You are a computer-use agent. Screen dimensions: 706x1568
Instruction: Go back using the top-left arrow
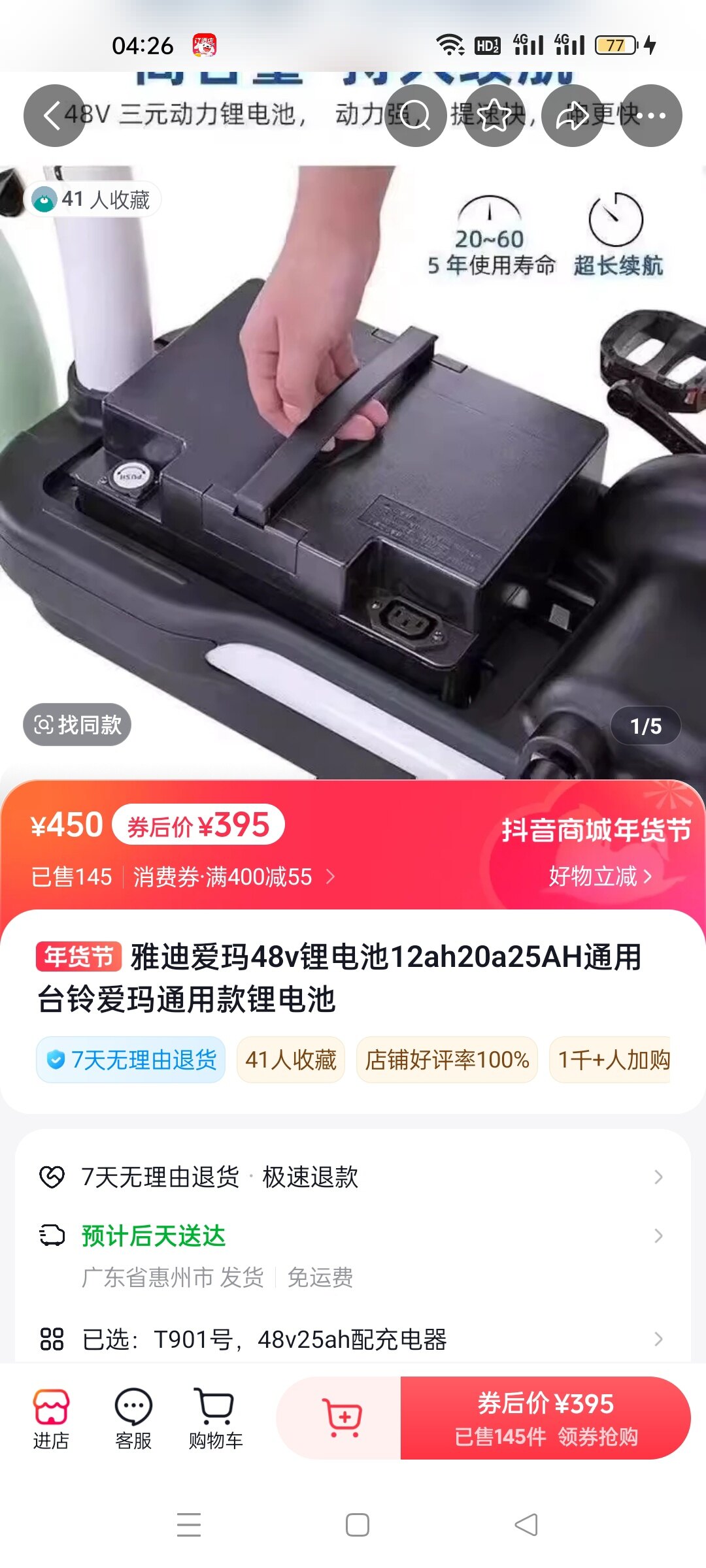(54, 116)
